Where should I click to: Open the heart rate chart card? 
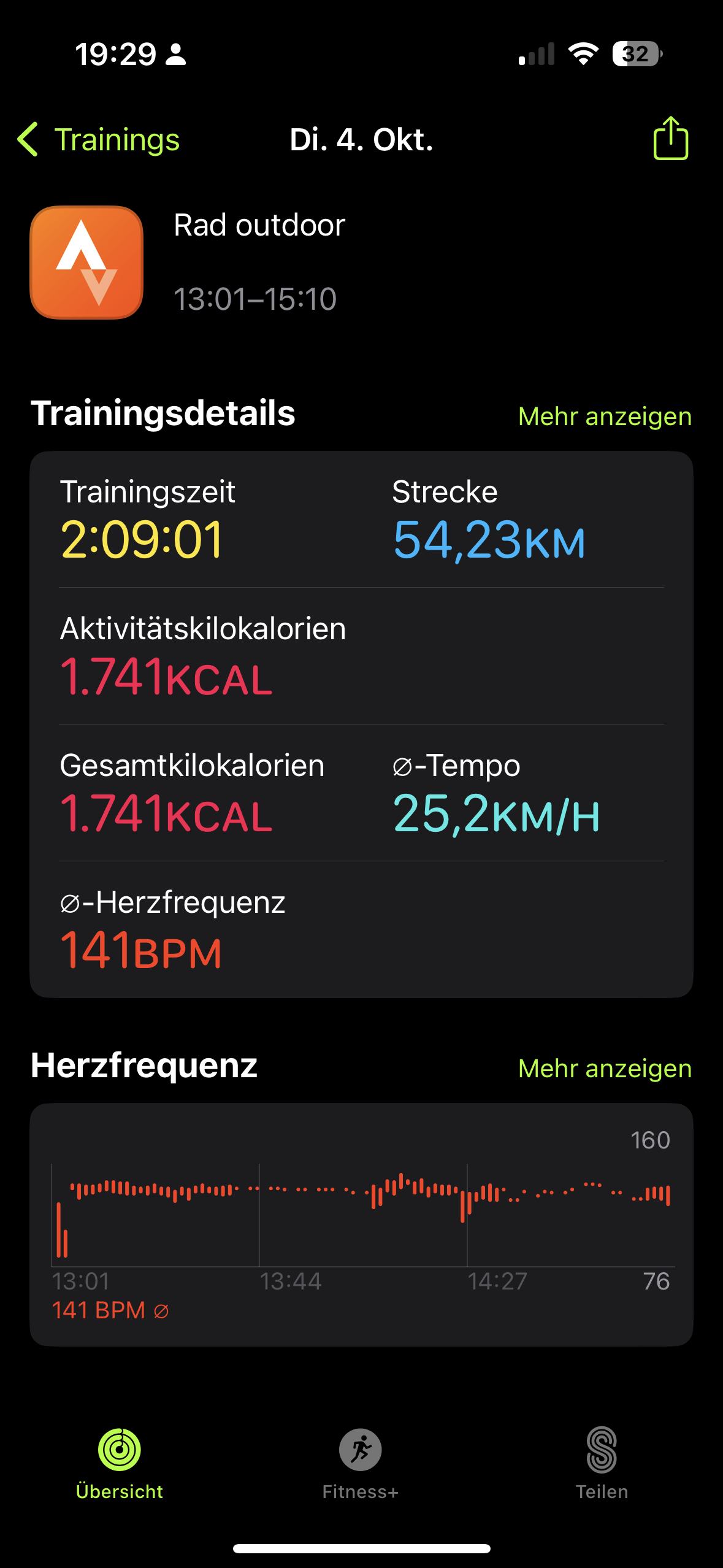pos(361,1224)
